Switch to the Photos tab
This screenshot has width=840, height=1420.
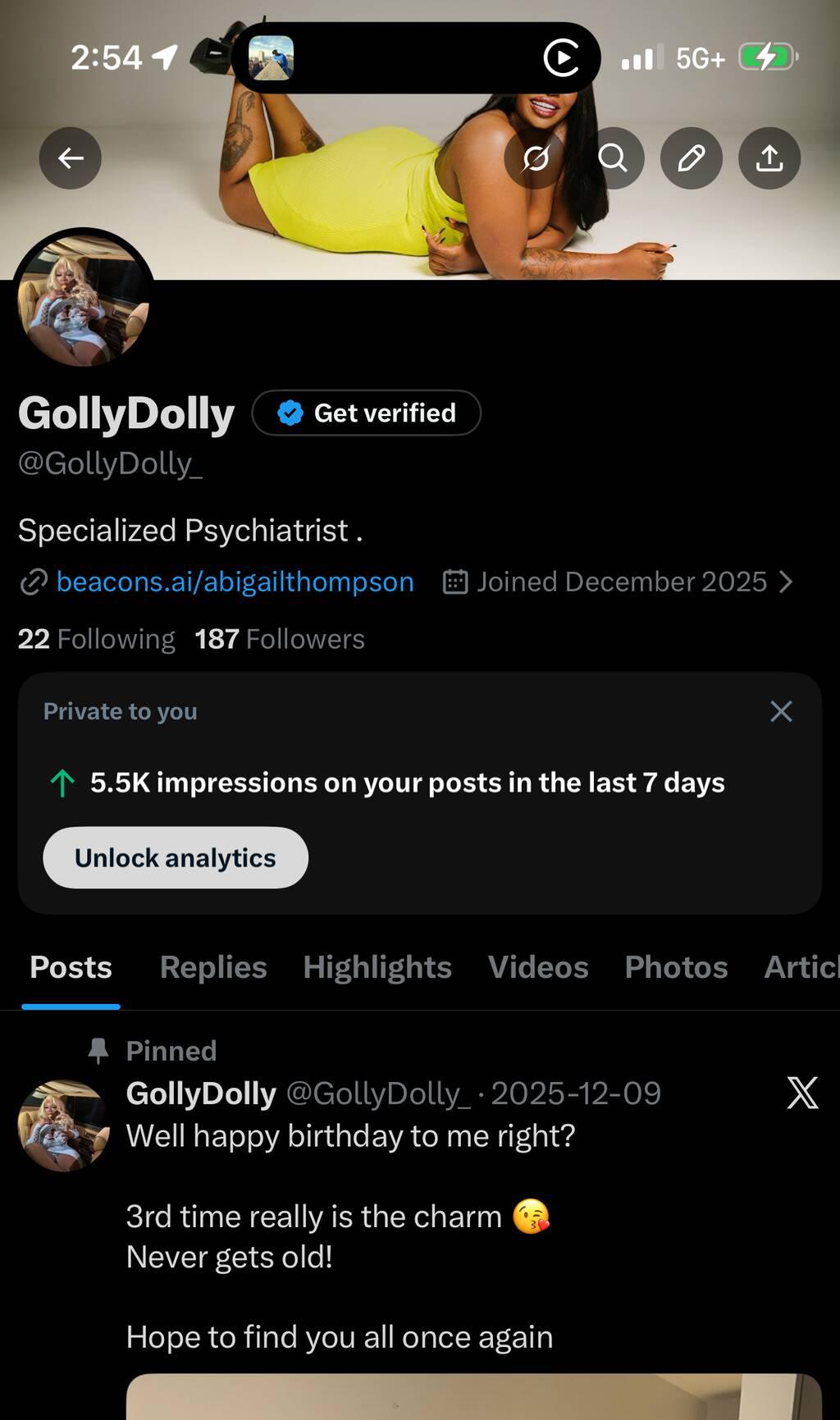click(x=676, y=967)
